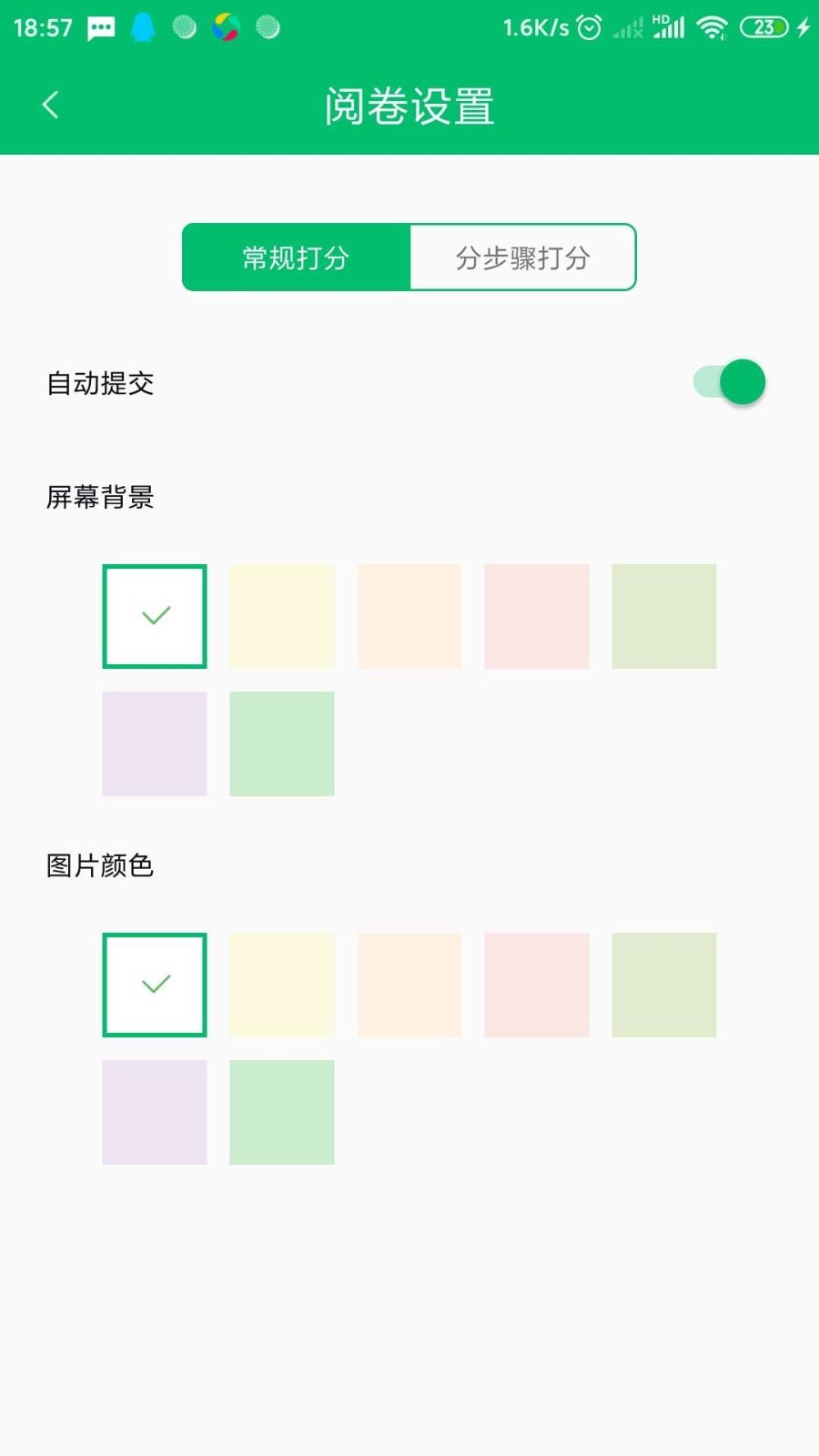Switch to the 分步骤打分 tab
The image size is (819, 1456).
coord(523,258)
